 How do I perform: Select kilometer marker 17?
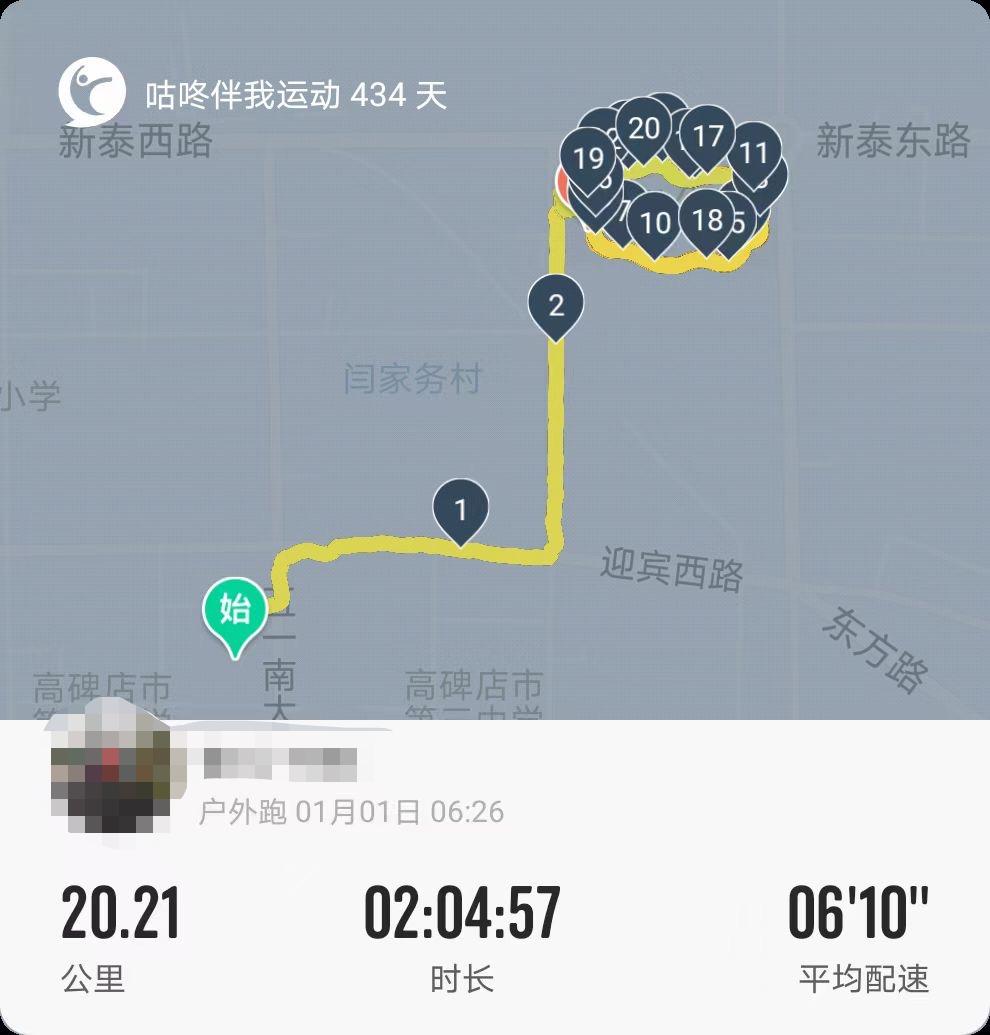click(709, 135)
